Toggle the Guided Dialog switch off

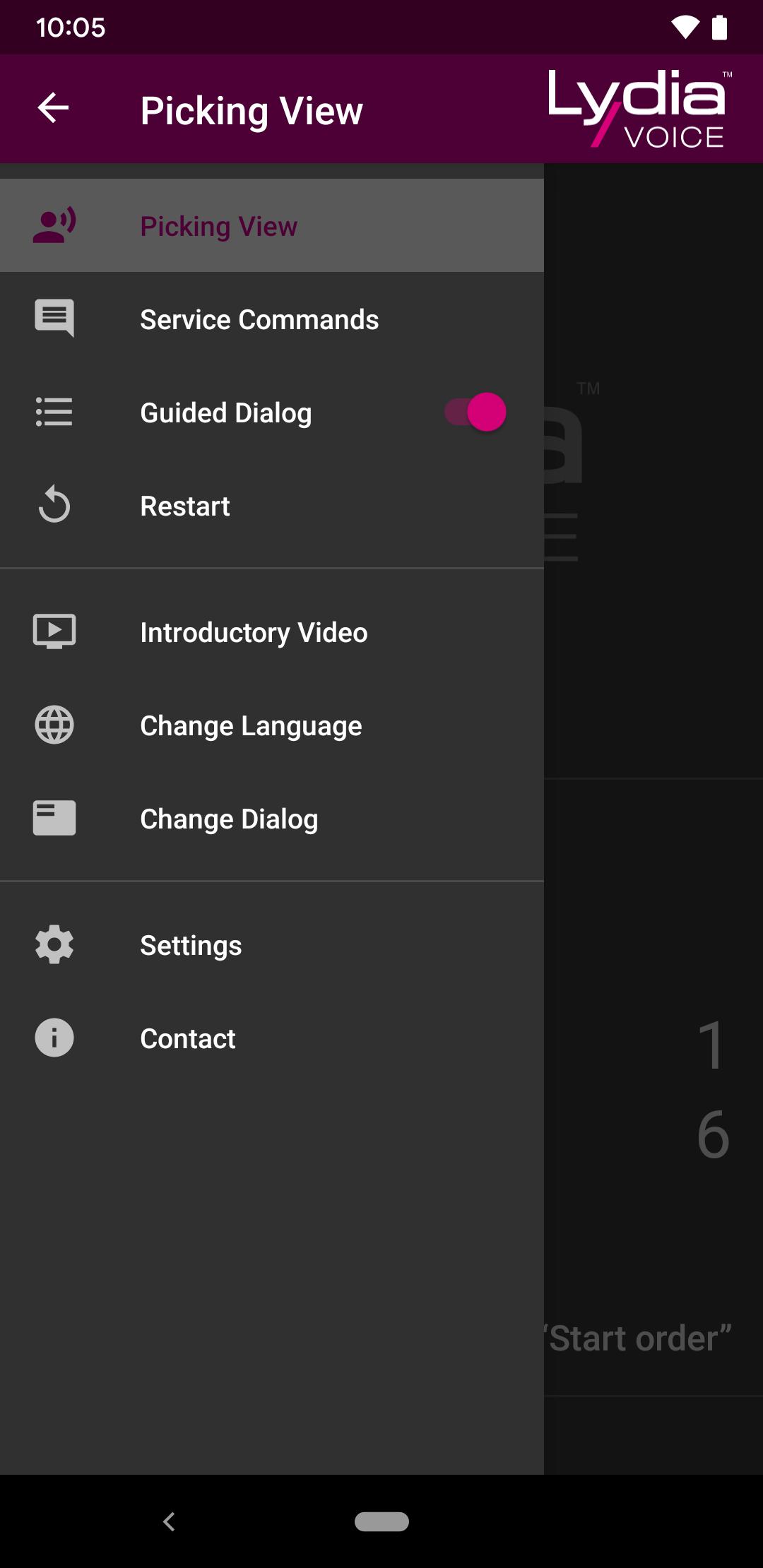pos(475,412)
